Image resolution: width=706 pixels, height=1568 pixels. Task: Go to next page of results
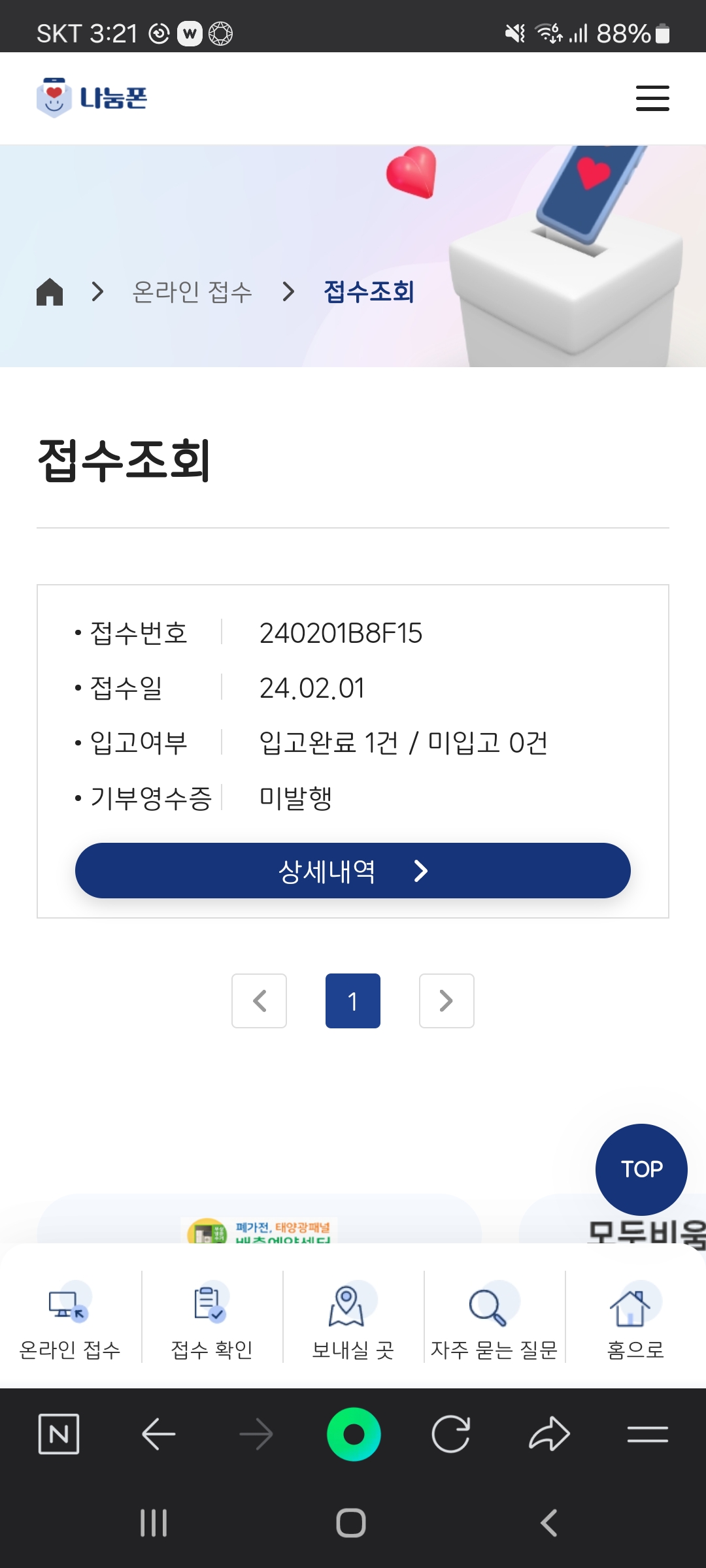[x=446, y=1001]
